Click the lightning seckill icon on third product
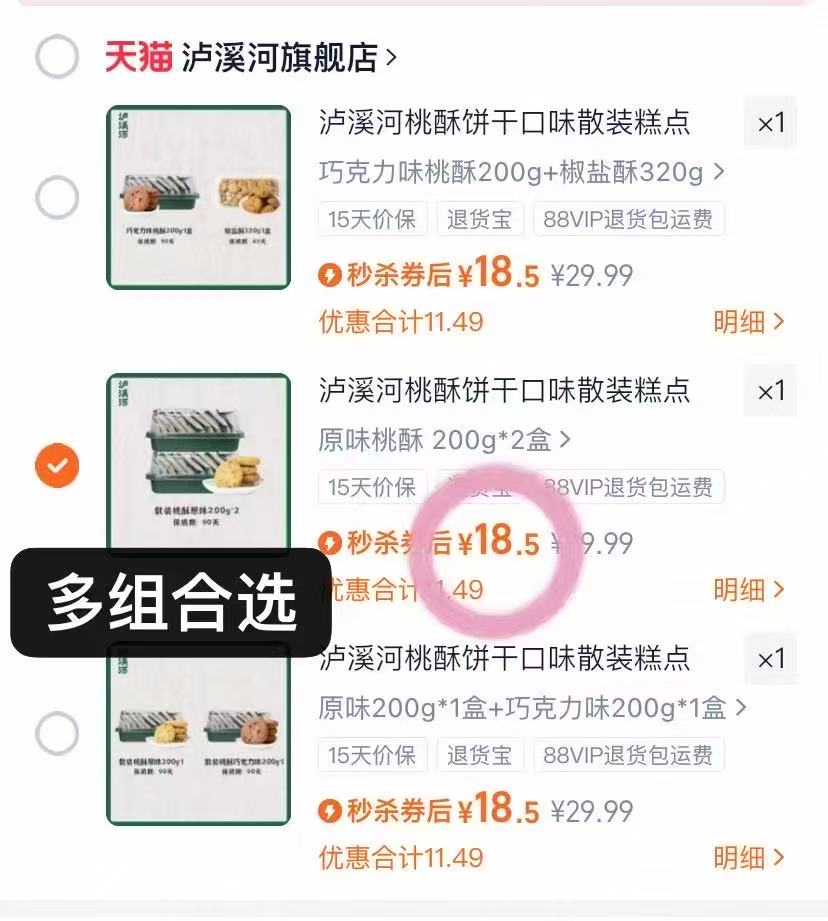This screenshot has width=828, height=921. pos(328,810)
